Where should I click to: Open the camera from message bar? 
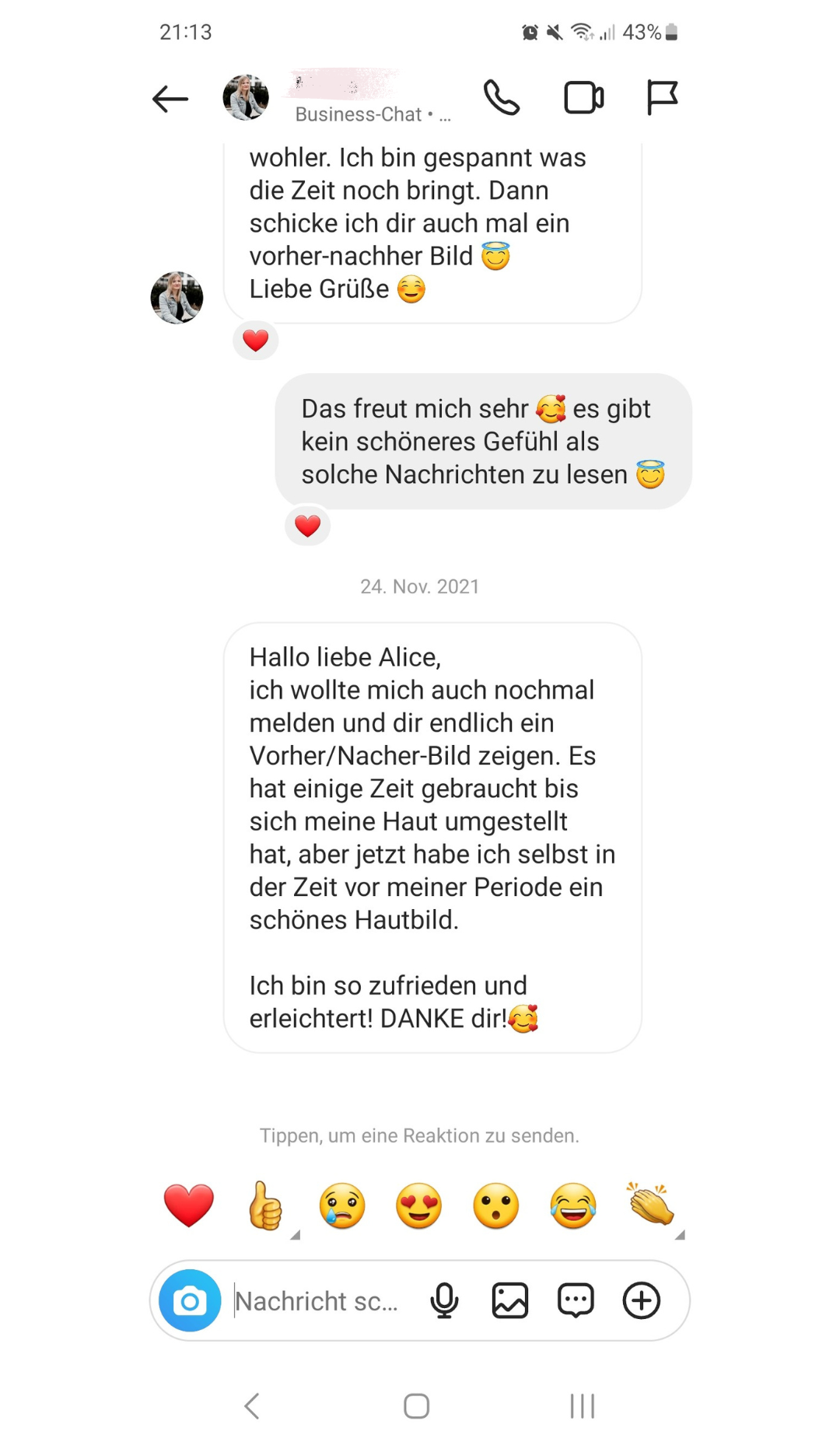190,1300
